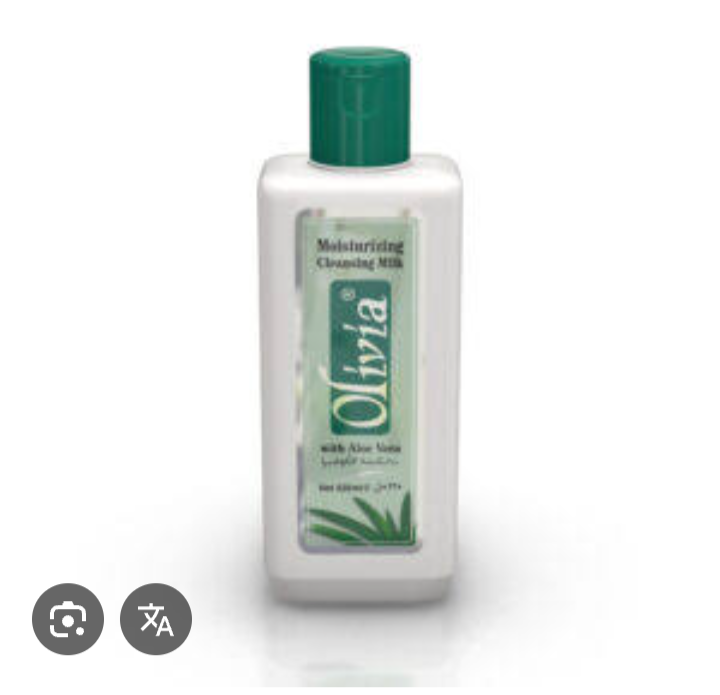Viewport: 720px width, 695px height.
Task: Open Google Lens visual search icon
Action: coord(67,619)
